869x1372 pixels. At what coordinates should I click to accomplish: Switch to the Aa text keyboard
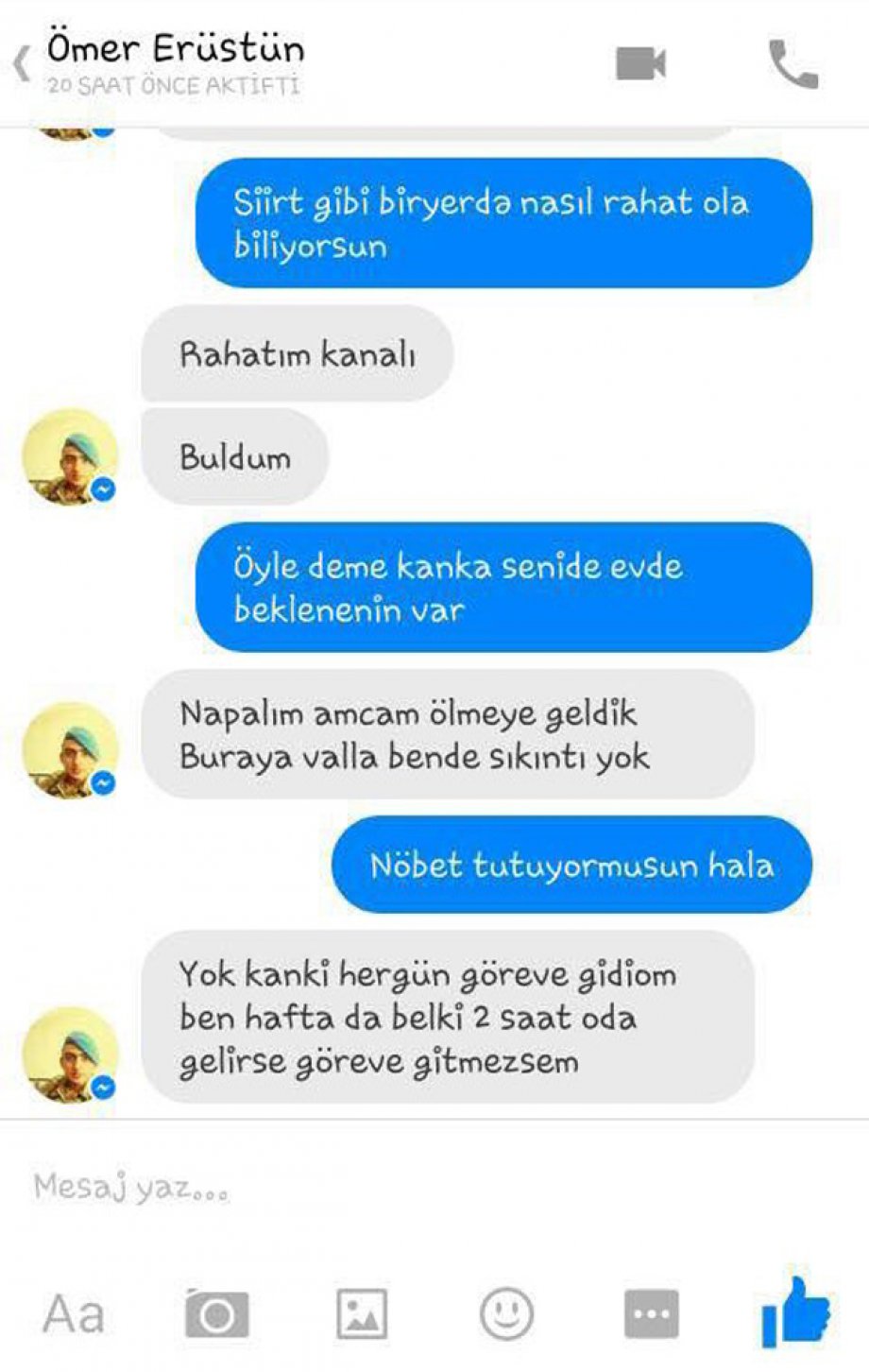[x=74, y=1313]
